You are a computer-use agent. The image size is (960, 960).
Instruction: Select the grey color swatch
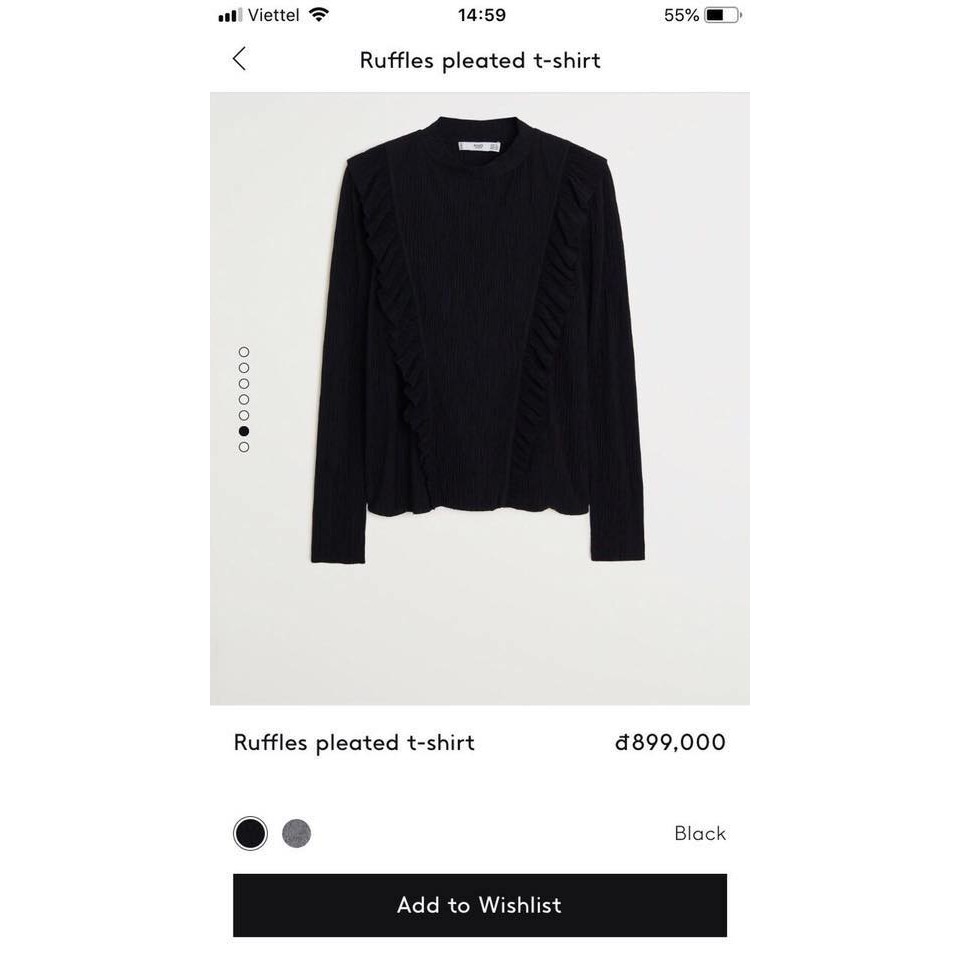click(297, 833)
